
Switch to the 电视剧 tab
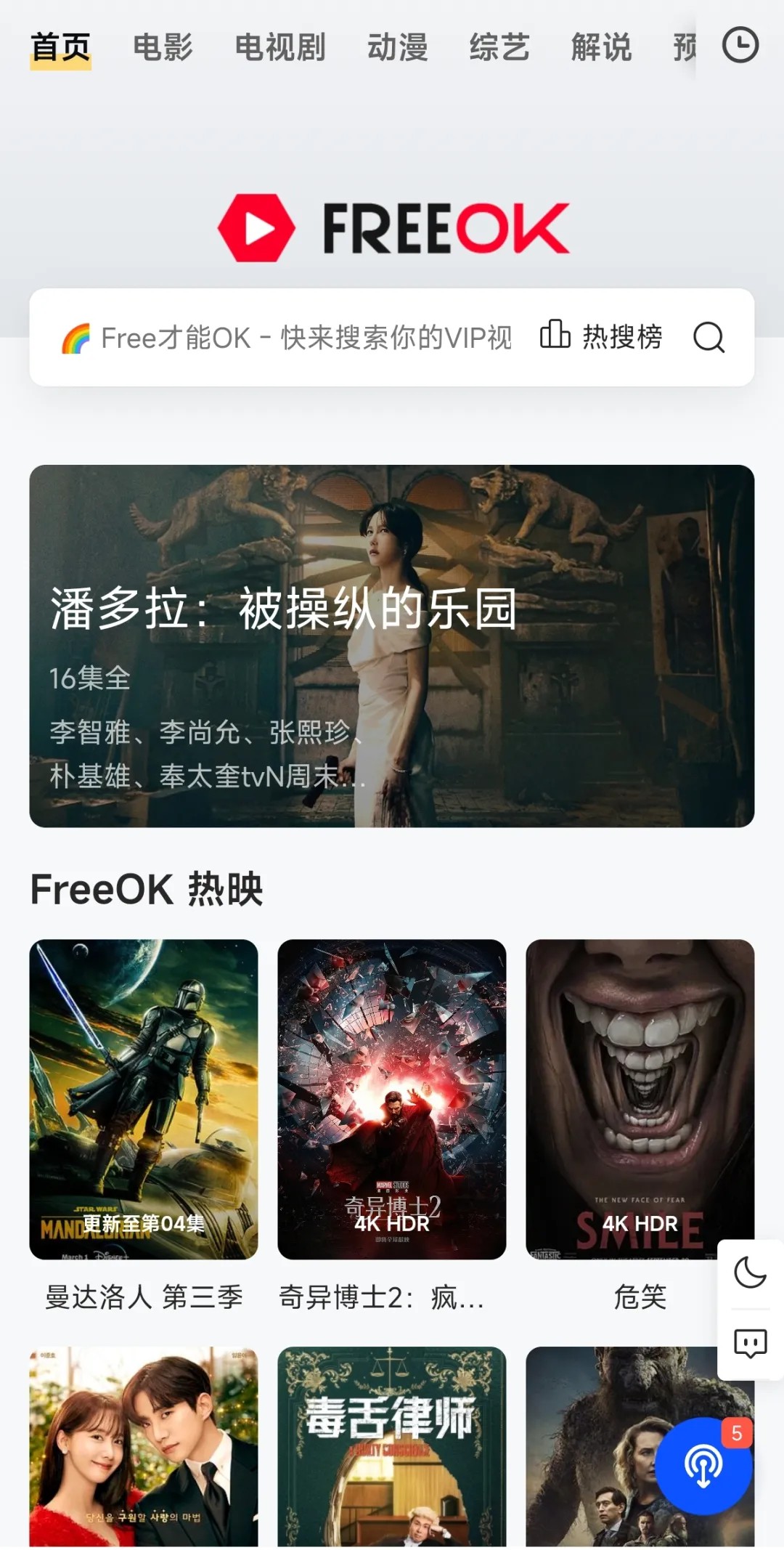279,48
